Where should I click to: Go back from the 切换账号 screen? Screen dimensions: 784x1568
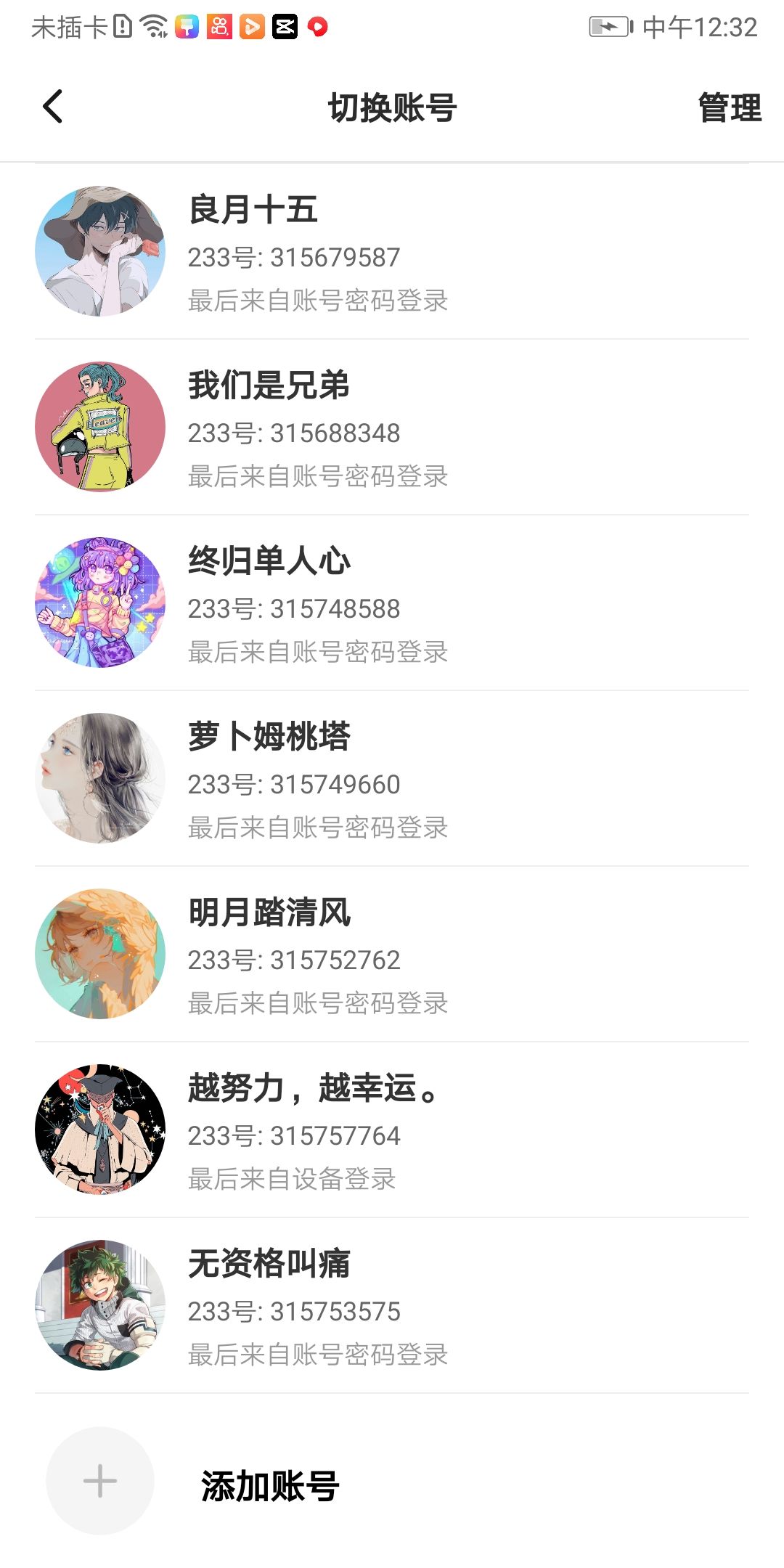(x=53, y=107)
